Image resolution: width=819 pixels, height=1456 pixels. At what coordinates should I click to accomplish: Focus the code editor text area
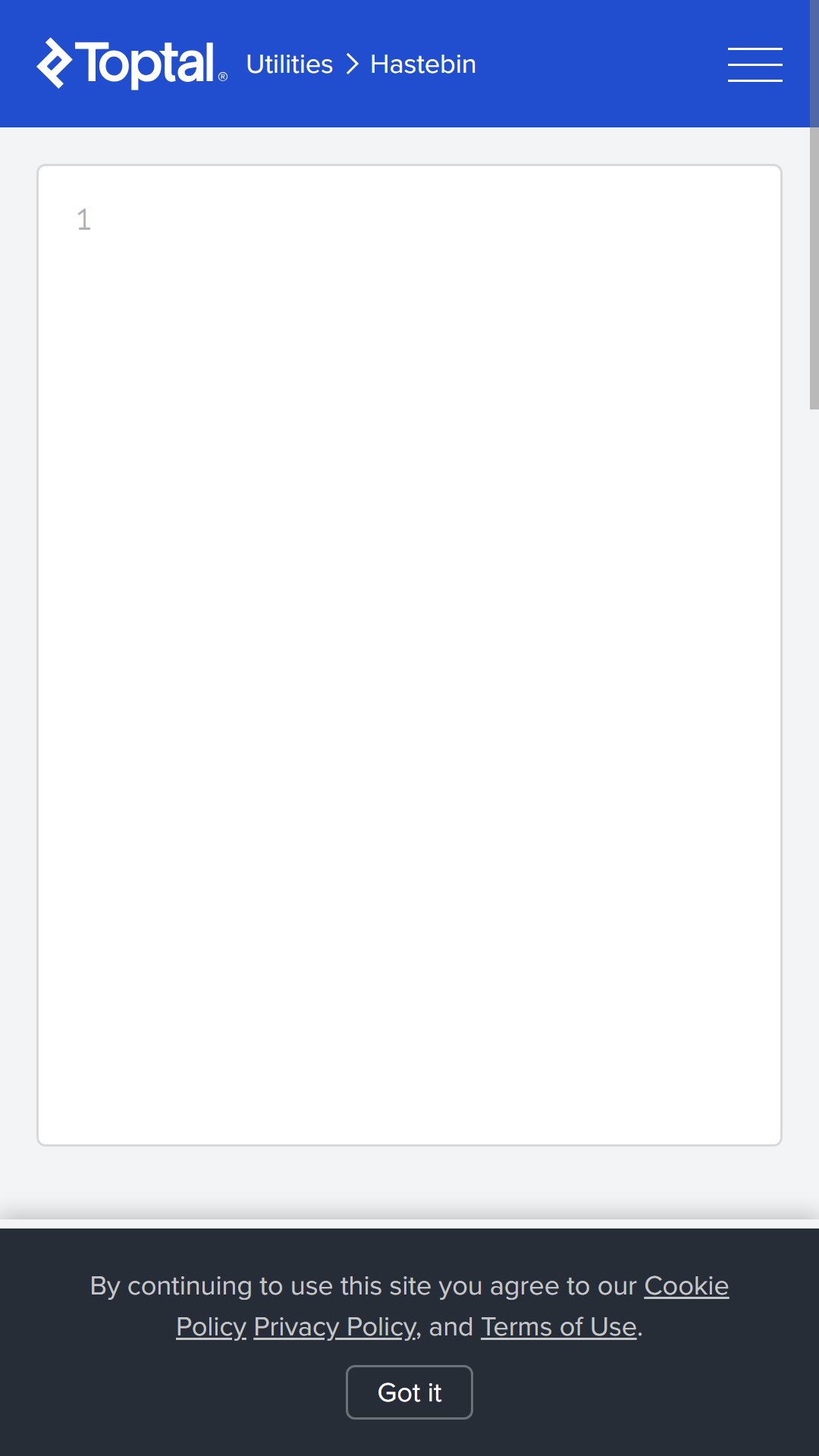coord(409,655)
